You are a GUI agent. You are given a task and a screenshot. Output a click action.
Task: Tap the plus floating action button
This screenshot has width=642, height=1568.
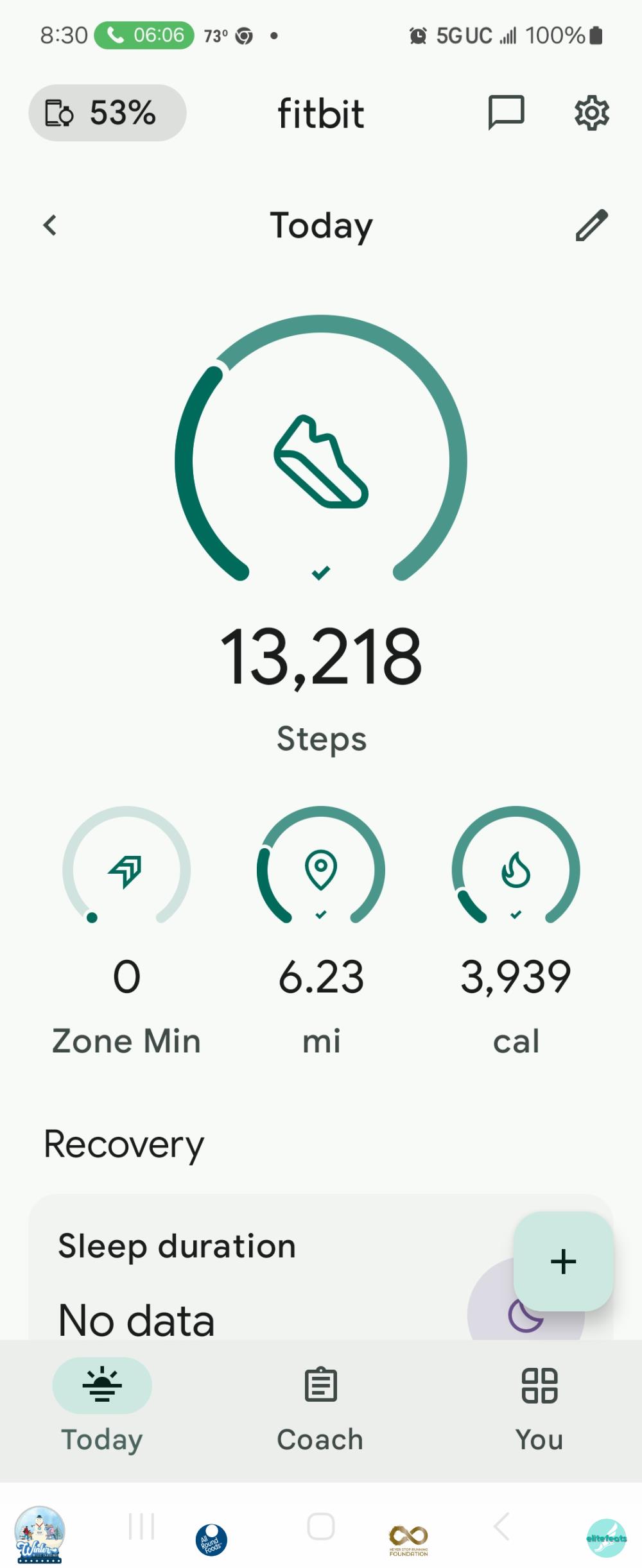[563, 1261]
